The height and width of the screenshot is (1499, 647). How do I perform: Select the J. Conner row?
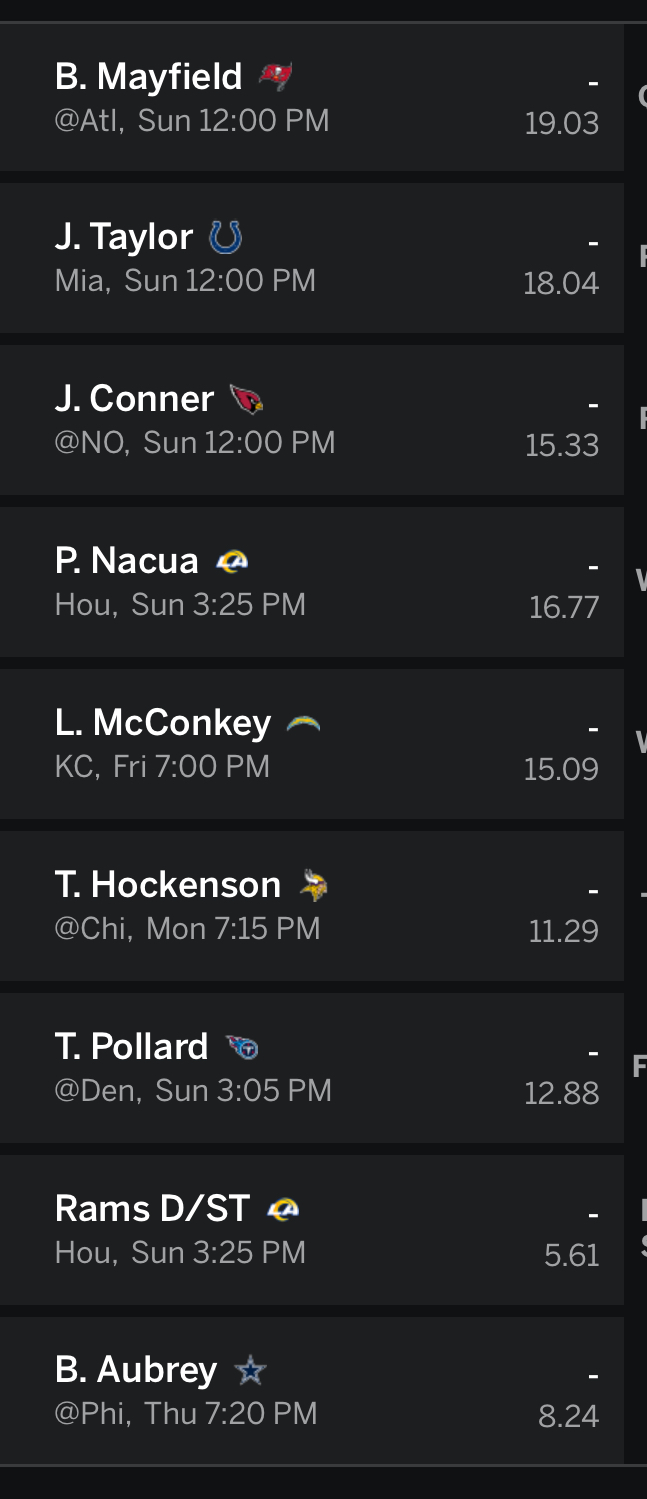click(134, 400)
